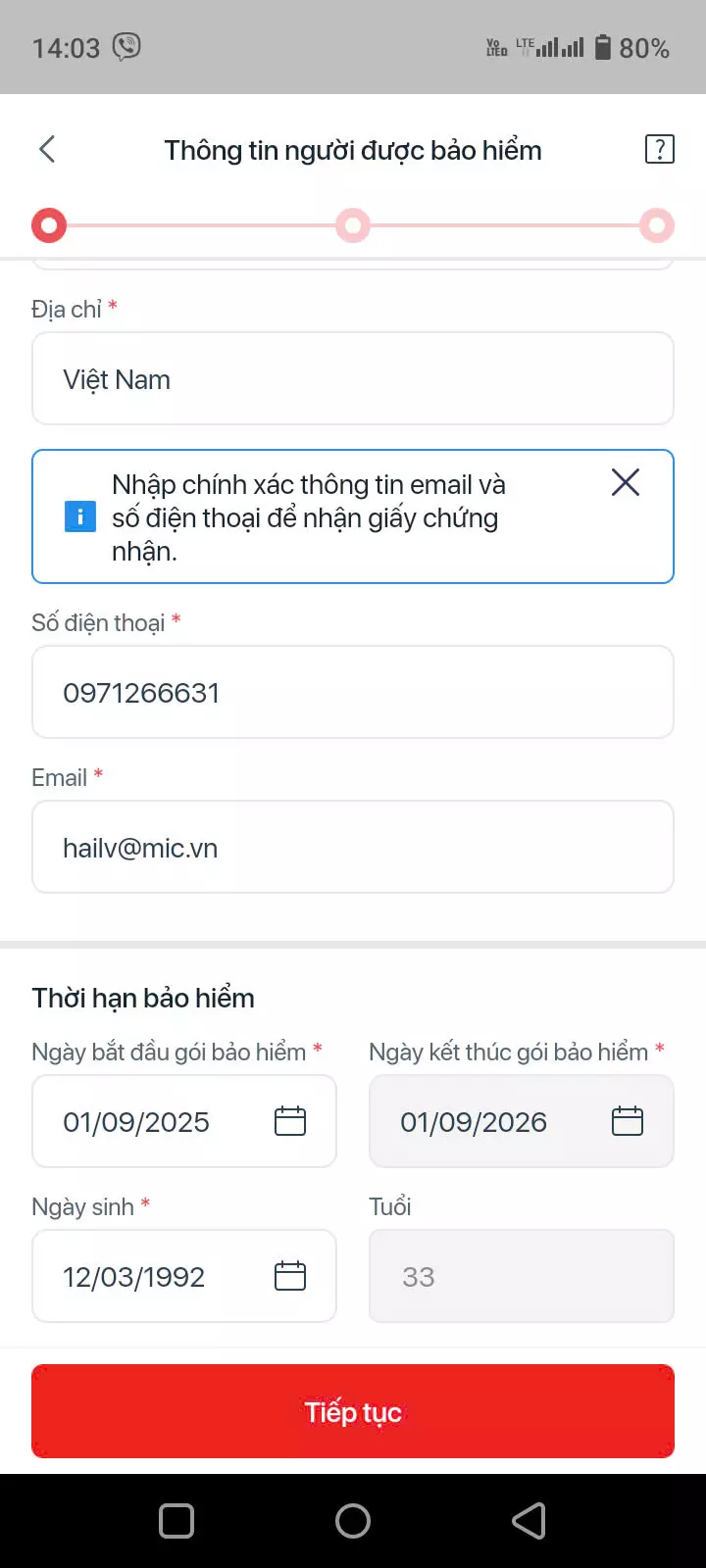This screenshot has height=1568, width=706.
Task: Edit the Số điện thoại field
Action: (x=353, y=692)
